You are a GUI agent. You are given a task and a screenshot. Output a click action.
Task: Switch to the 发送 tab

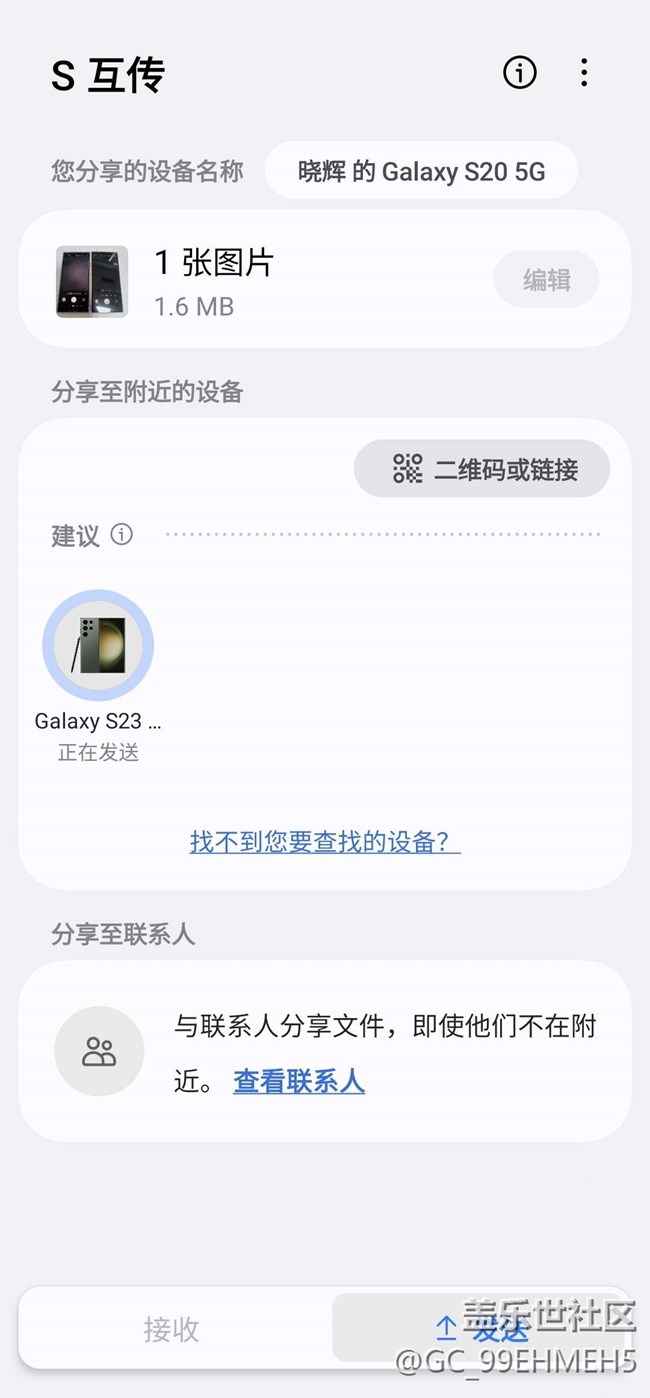pos(482,1329)
